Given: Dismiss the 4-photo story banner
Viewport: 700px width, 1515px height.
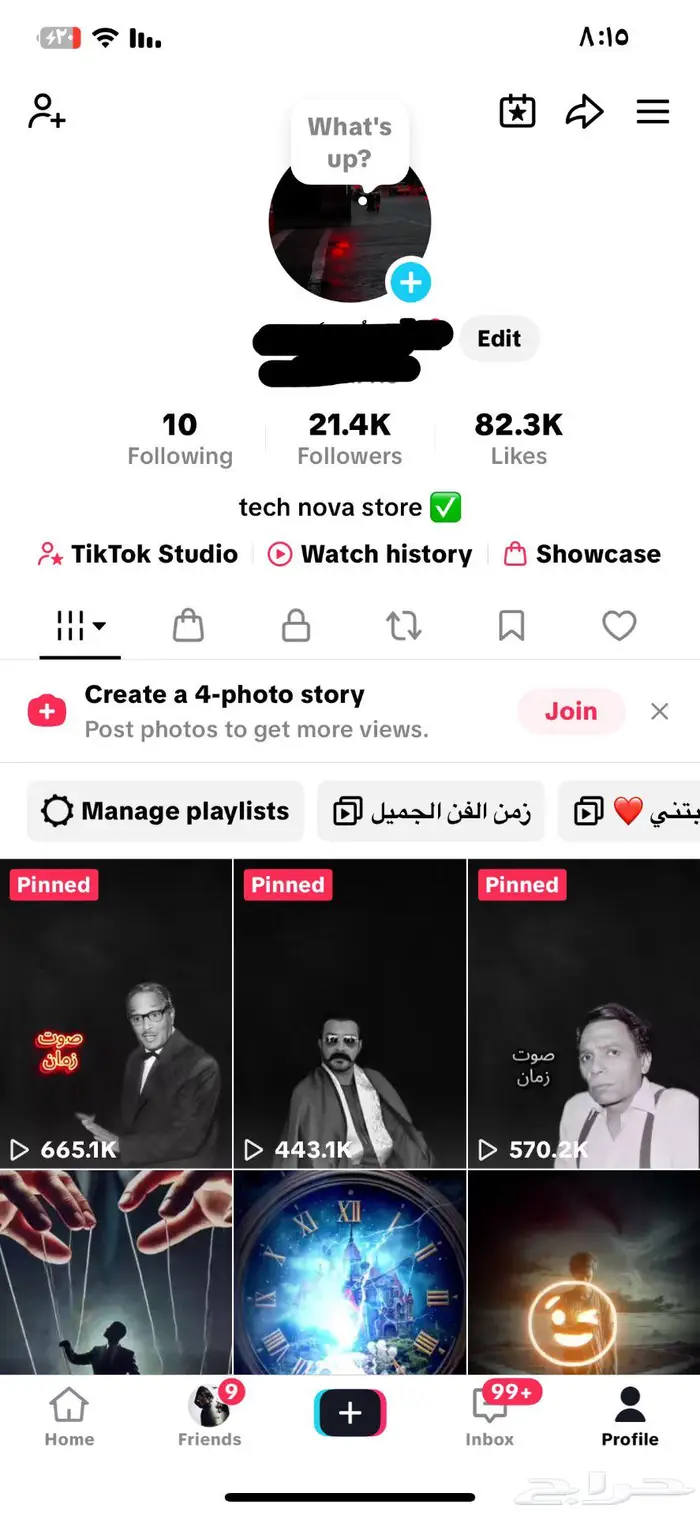Looking at the screenshot, I should click(x=659, y=712).
